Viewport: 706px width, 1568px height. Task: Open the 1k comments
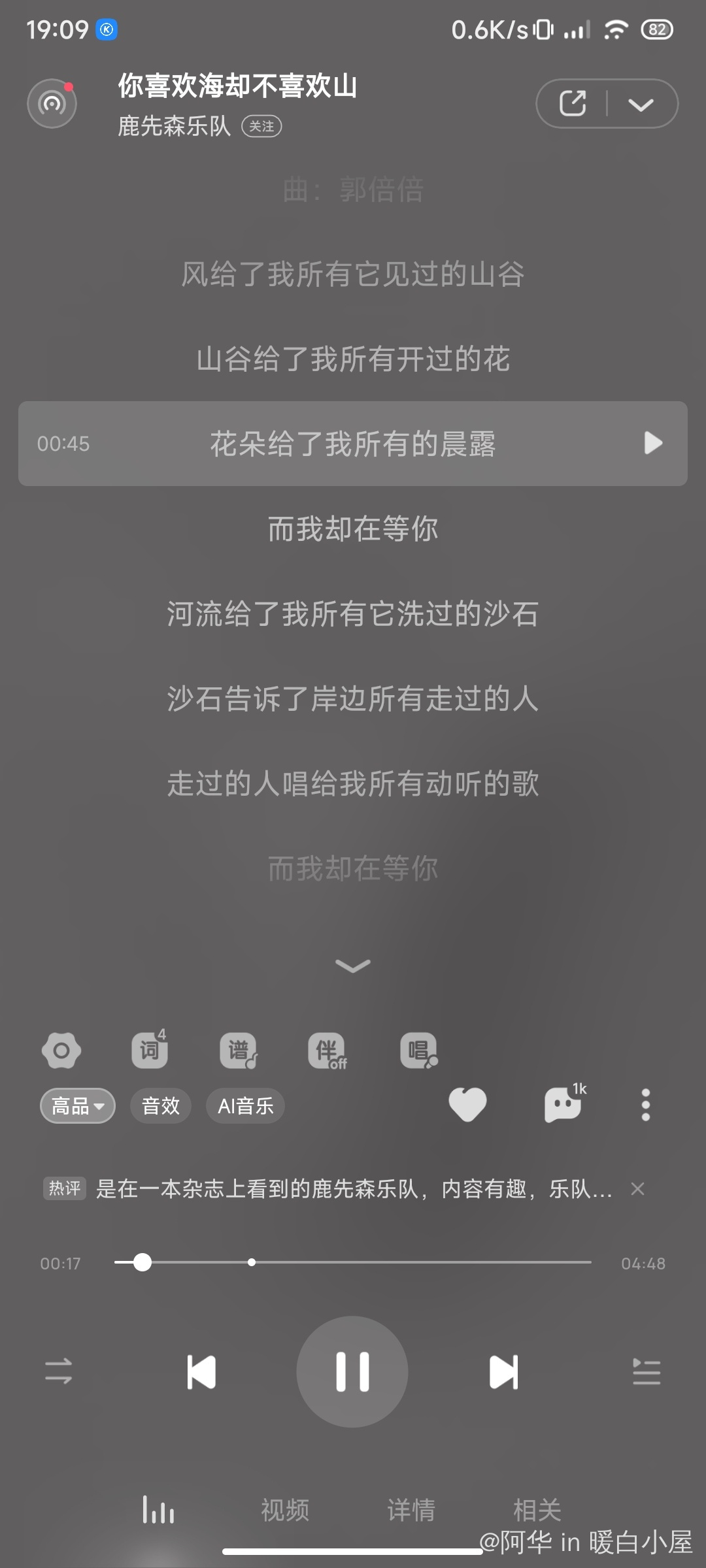click(563, 1105)
